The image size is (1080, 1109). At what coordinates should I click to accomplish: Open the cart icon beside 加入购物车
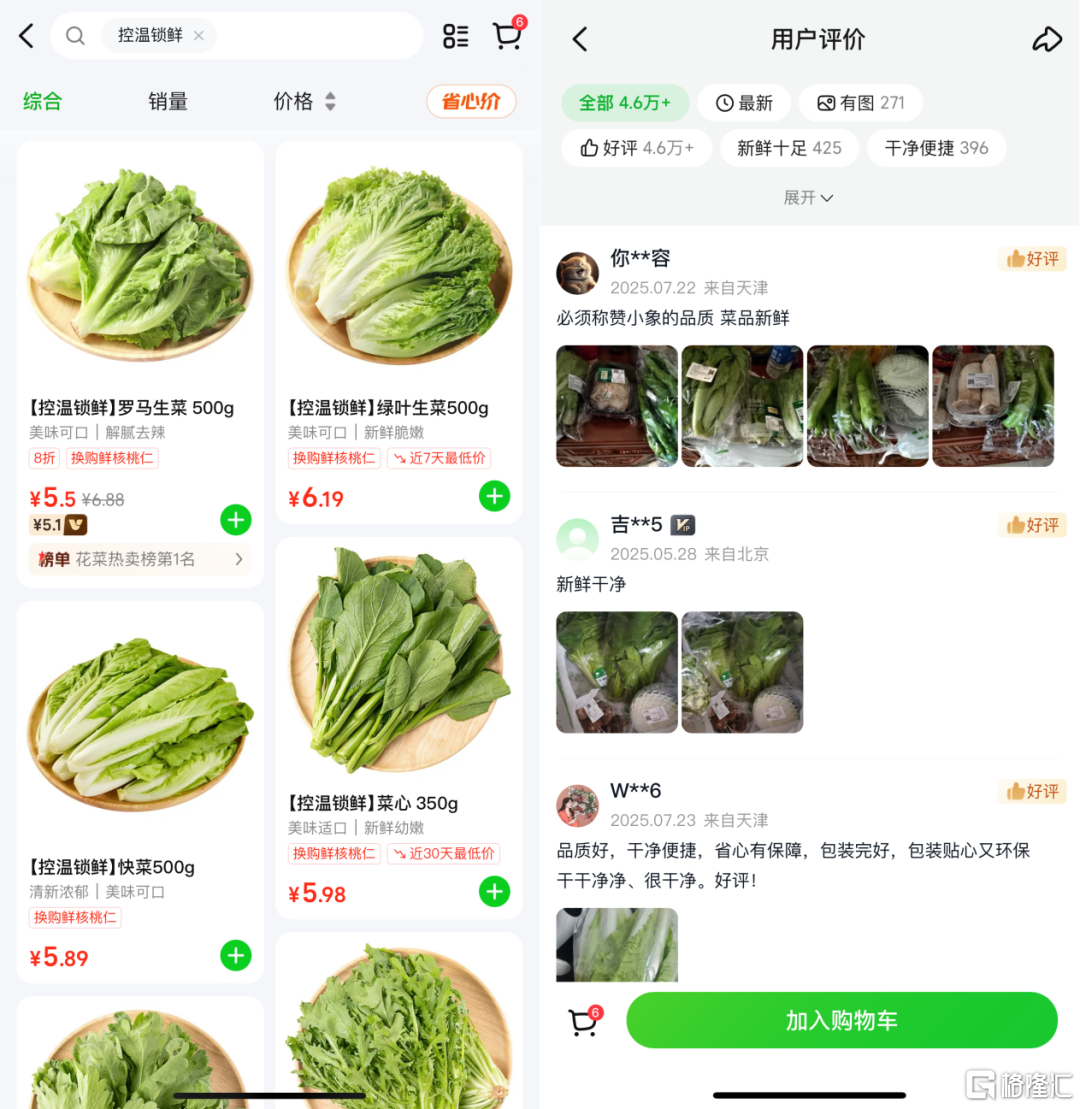584,1021
